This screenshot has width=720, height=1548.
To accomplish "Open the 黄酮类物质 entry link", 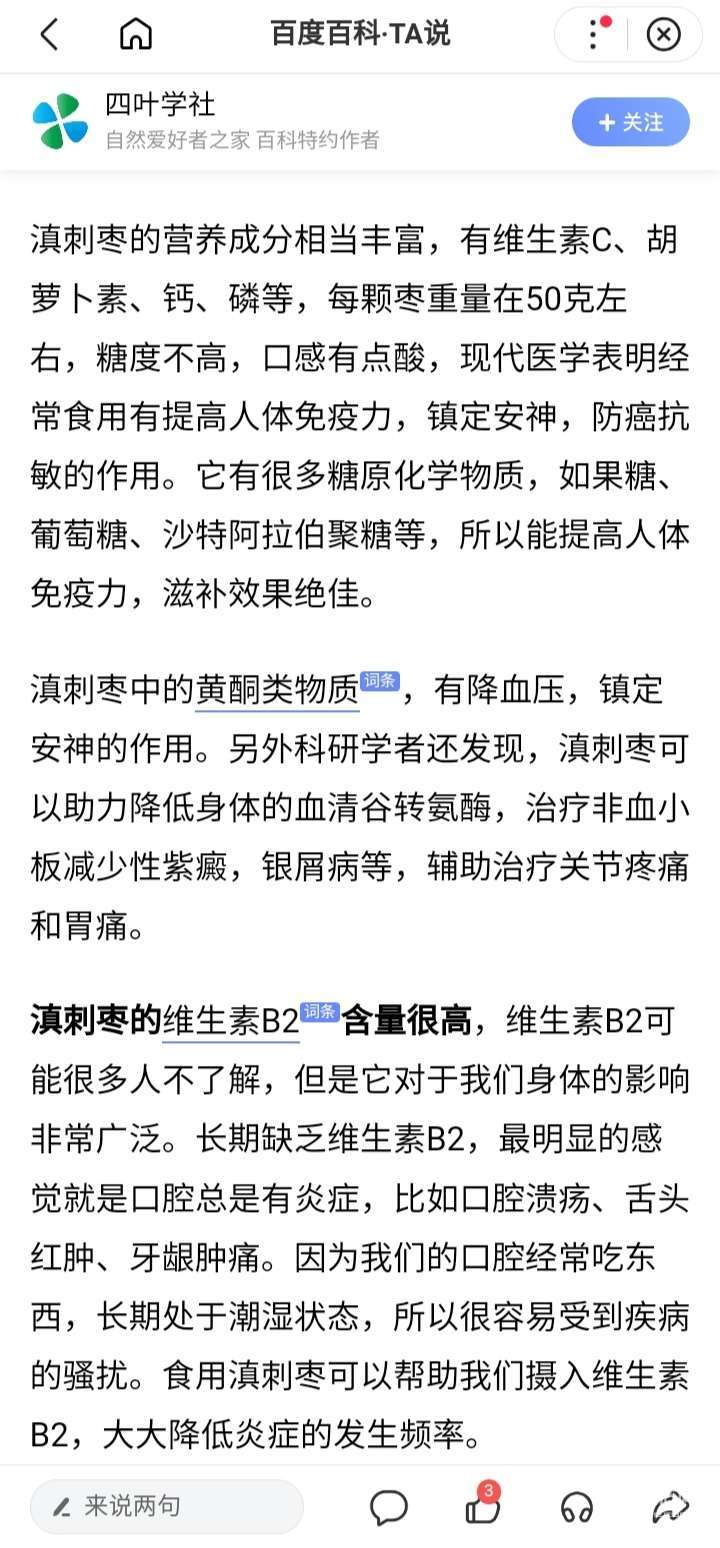I will [x=277, y=690].
